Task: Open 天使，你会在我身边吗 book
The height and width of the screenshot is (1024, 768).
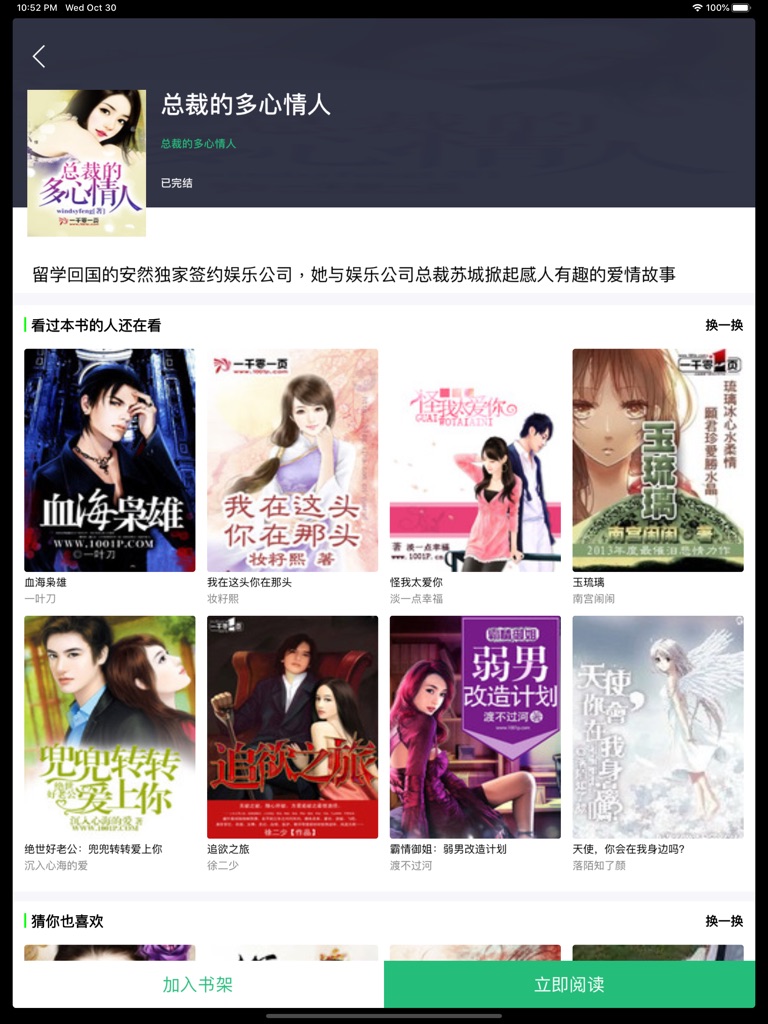Action: pos(657,726)
